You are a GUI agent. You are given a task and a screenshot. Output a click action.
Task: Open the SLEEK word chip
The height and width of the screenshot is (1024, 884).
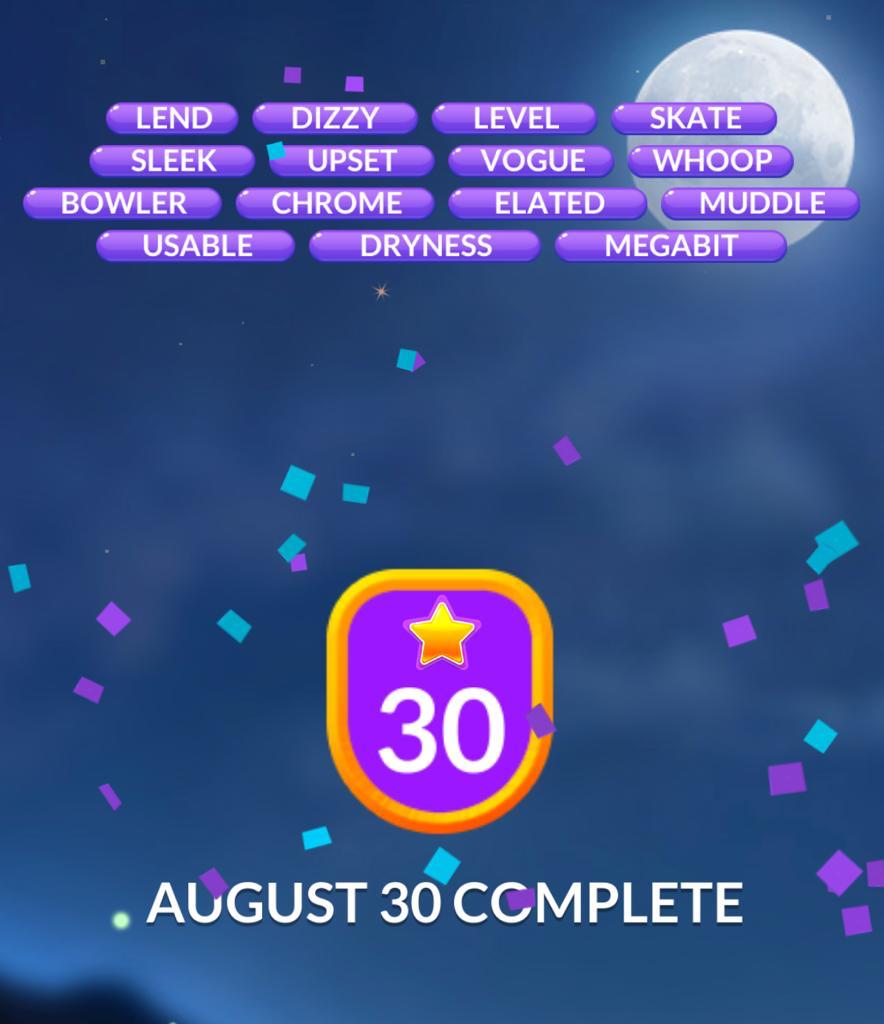172,161
